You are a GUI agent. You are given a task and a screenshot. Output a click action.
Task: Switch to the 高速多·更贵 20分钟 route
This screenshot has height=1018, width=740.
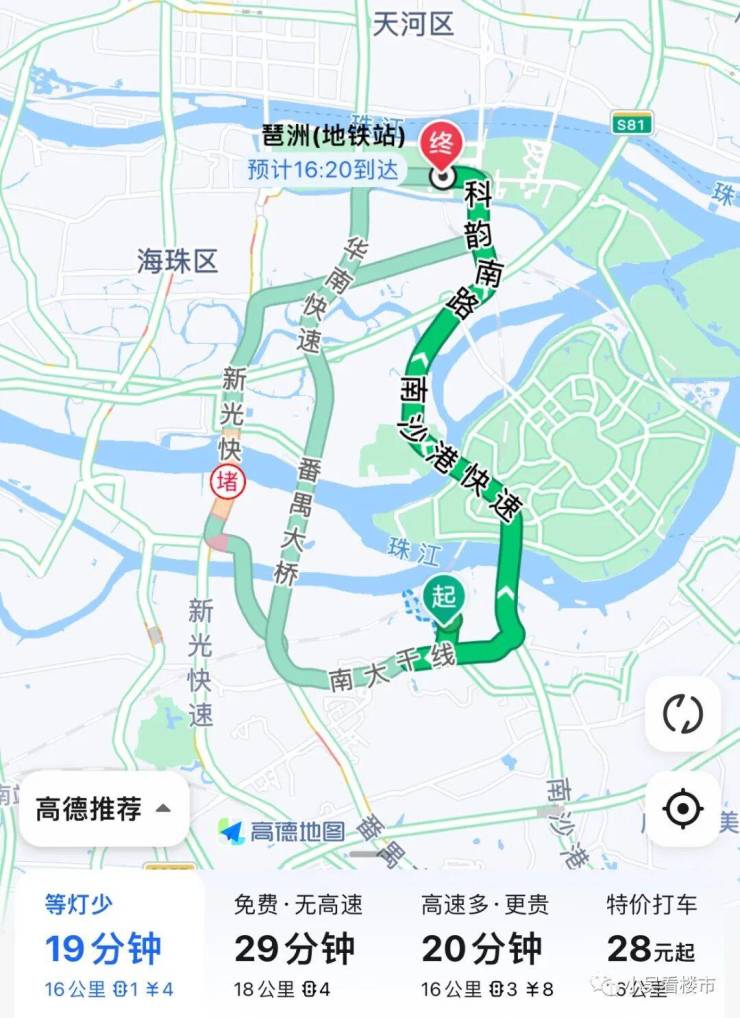pyautogui.click(x=485, y=947)
